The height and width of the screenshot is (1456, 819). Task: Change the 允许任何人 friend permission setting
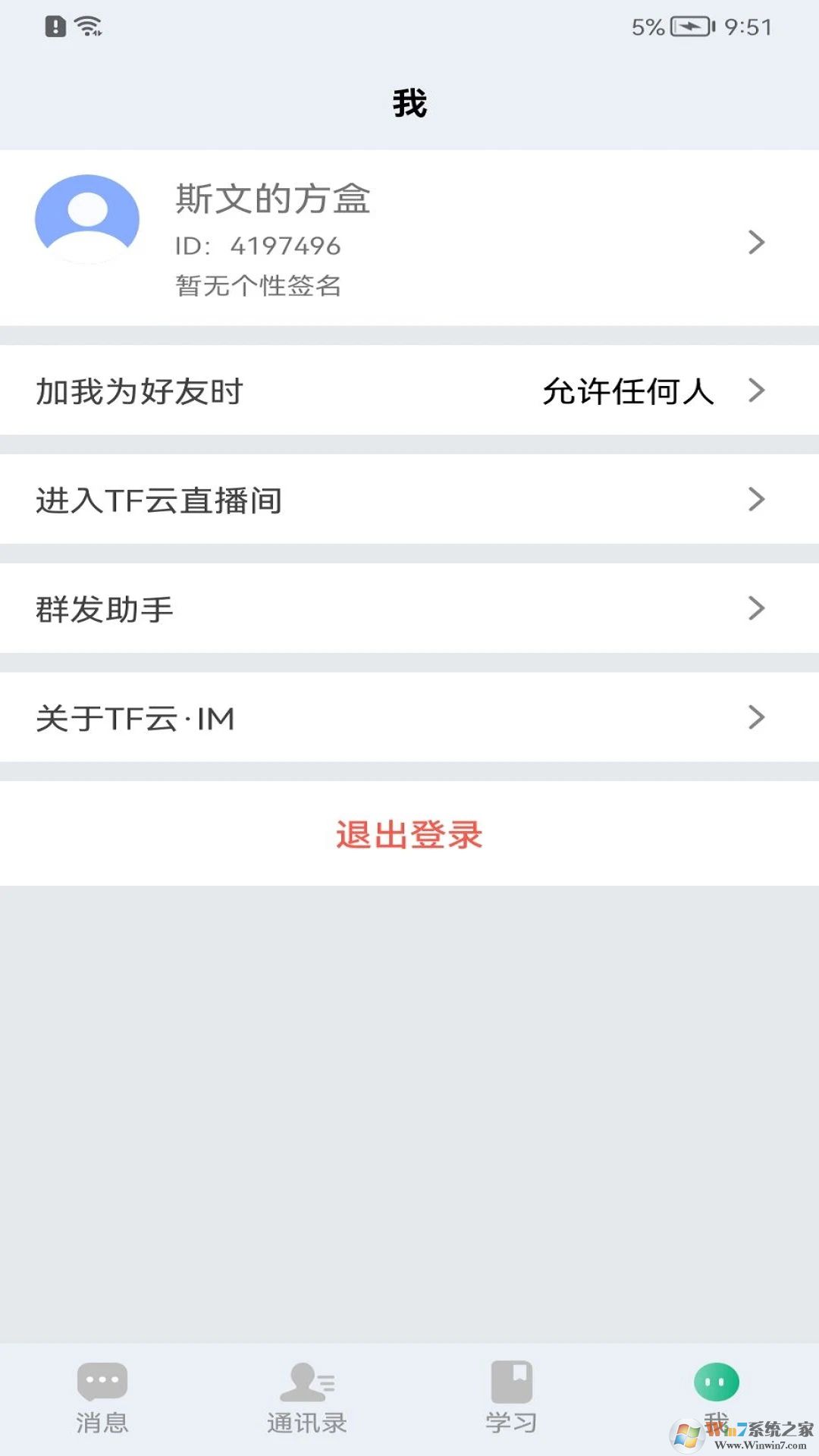coord(626,391)
